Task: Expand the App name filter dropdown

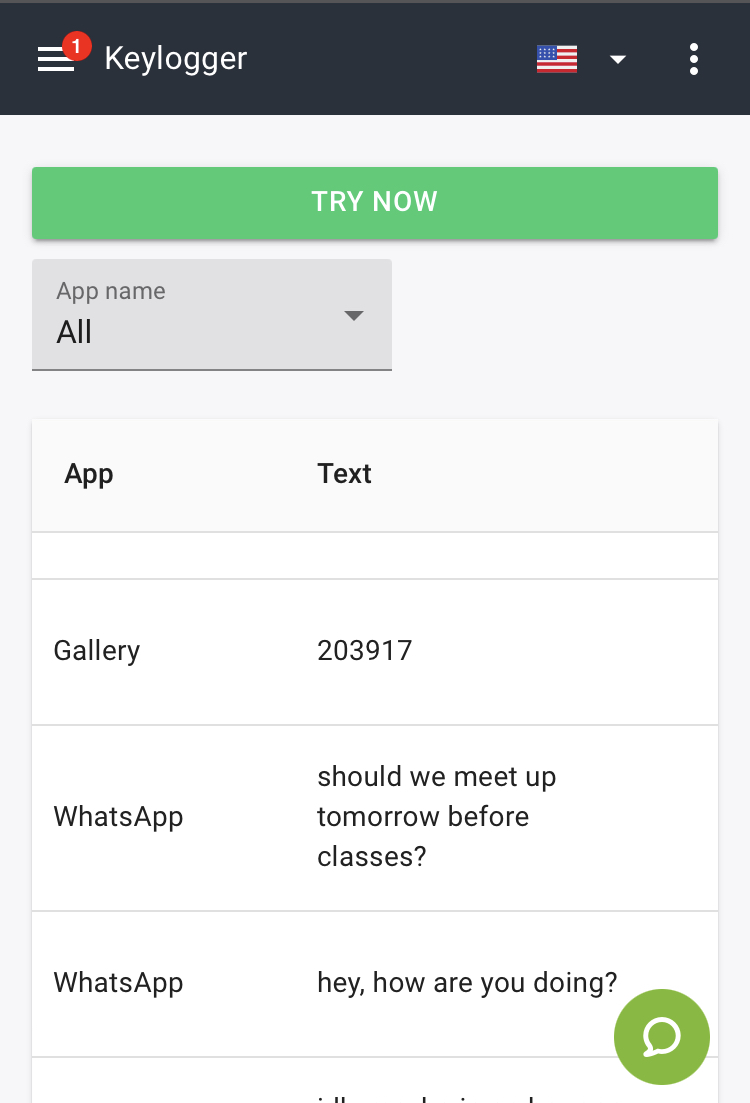Action: 212,315
